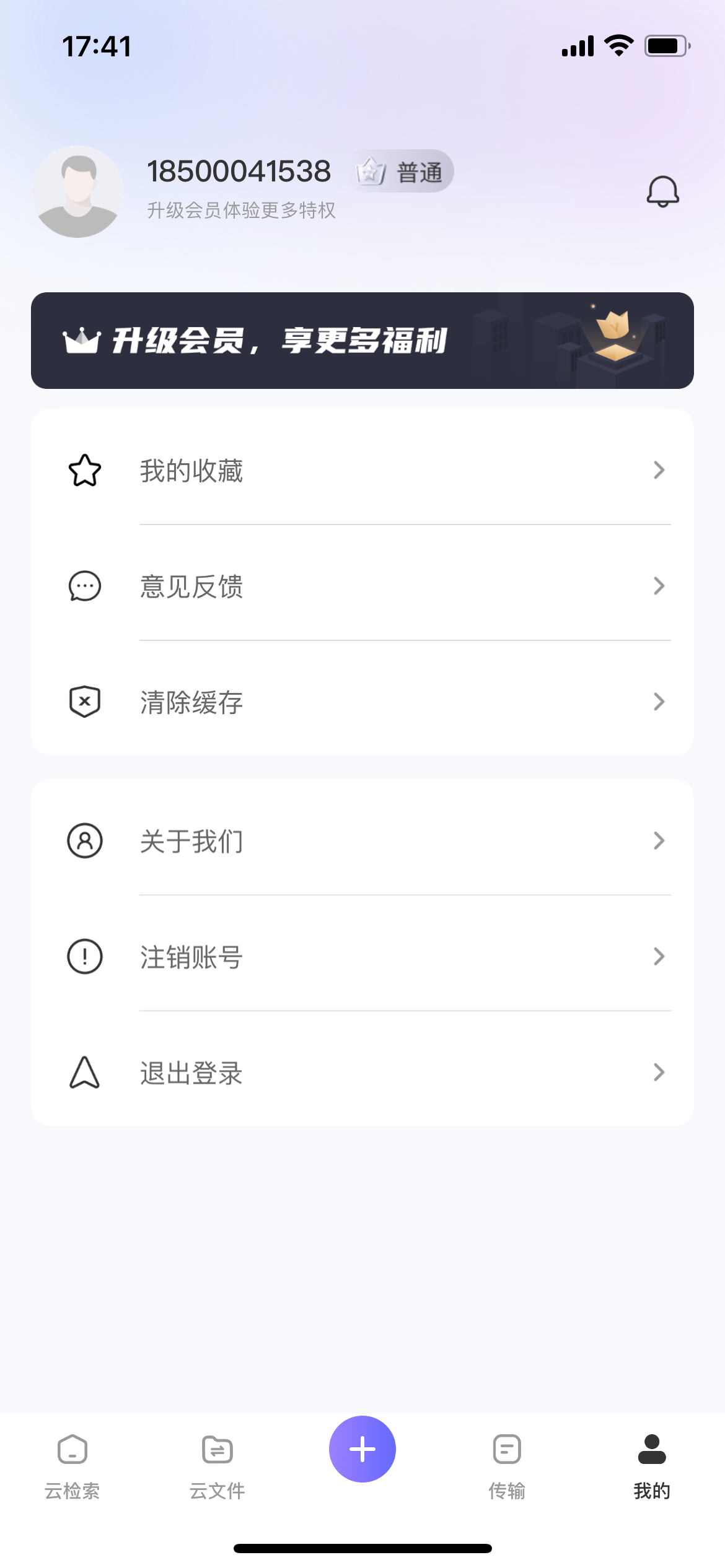This screenshot has width=725, height=1568.
Task: Select 清除缓存 to clear cache
Action: (362, 702)
